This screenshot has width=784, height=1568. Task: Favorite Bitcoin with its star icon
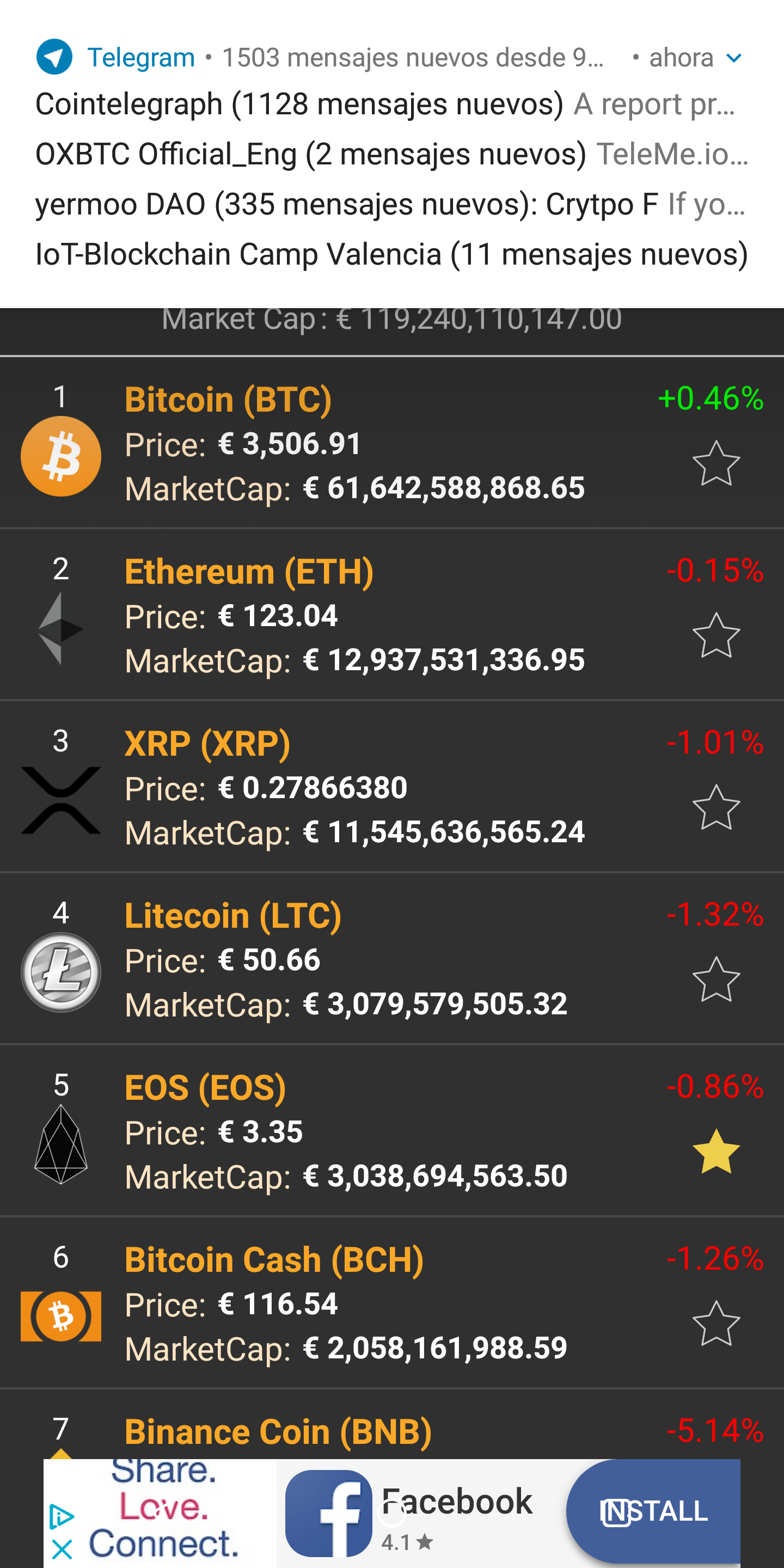(x=716, y=464)
